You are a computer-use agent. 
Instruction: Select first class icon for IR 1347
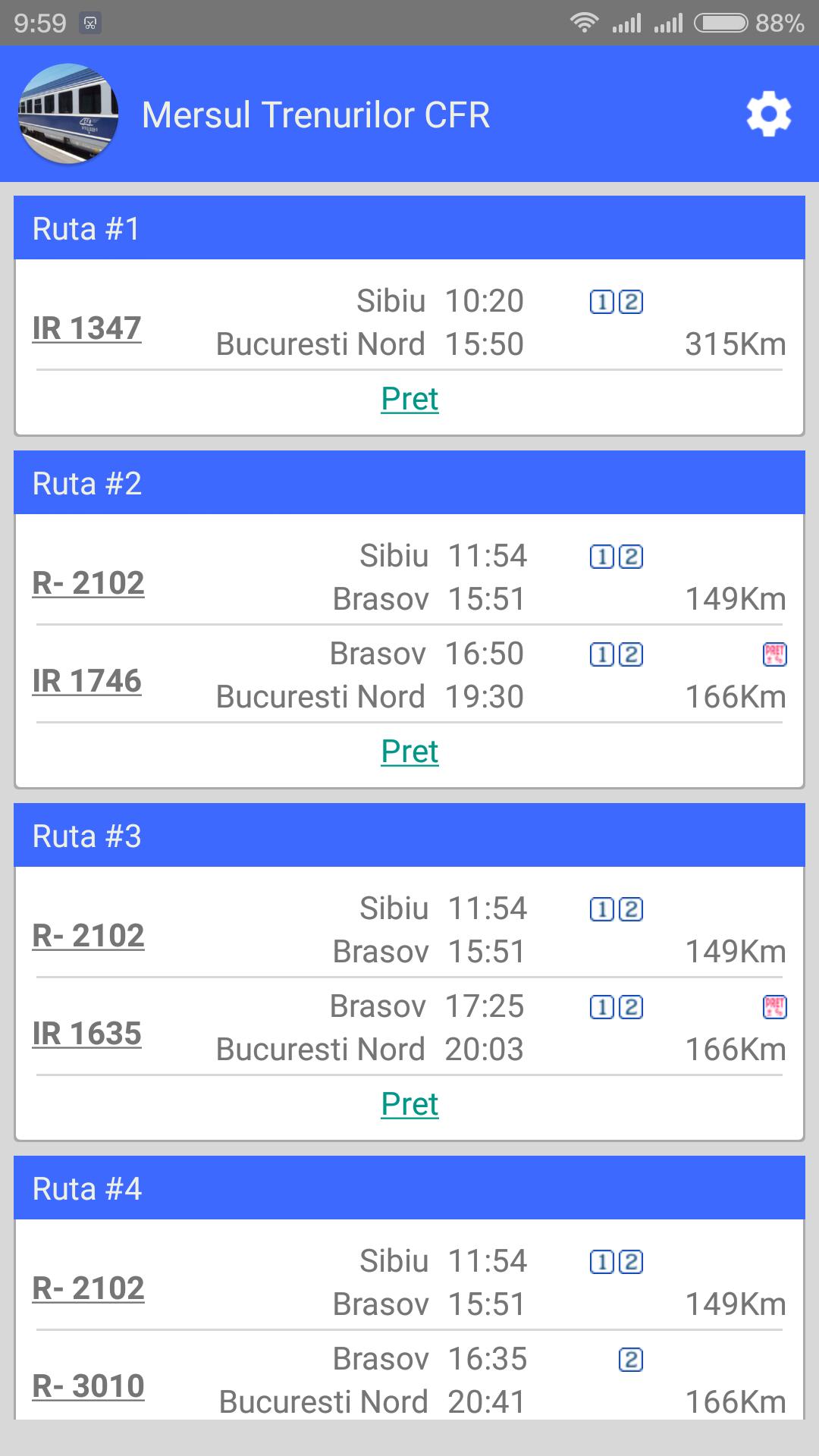[601, 301]
